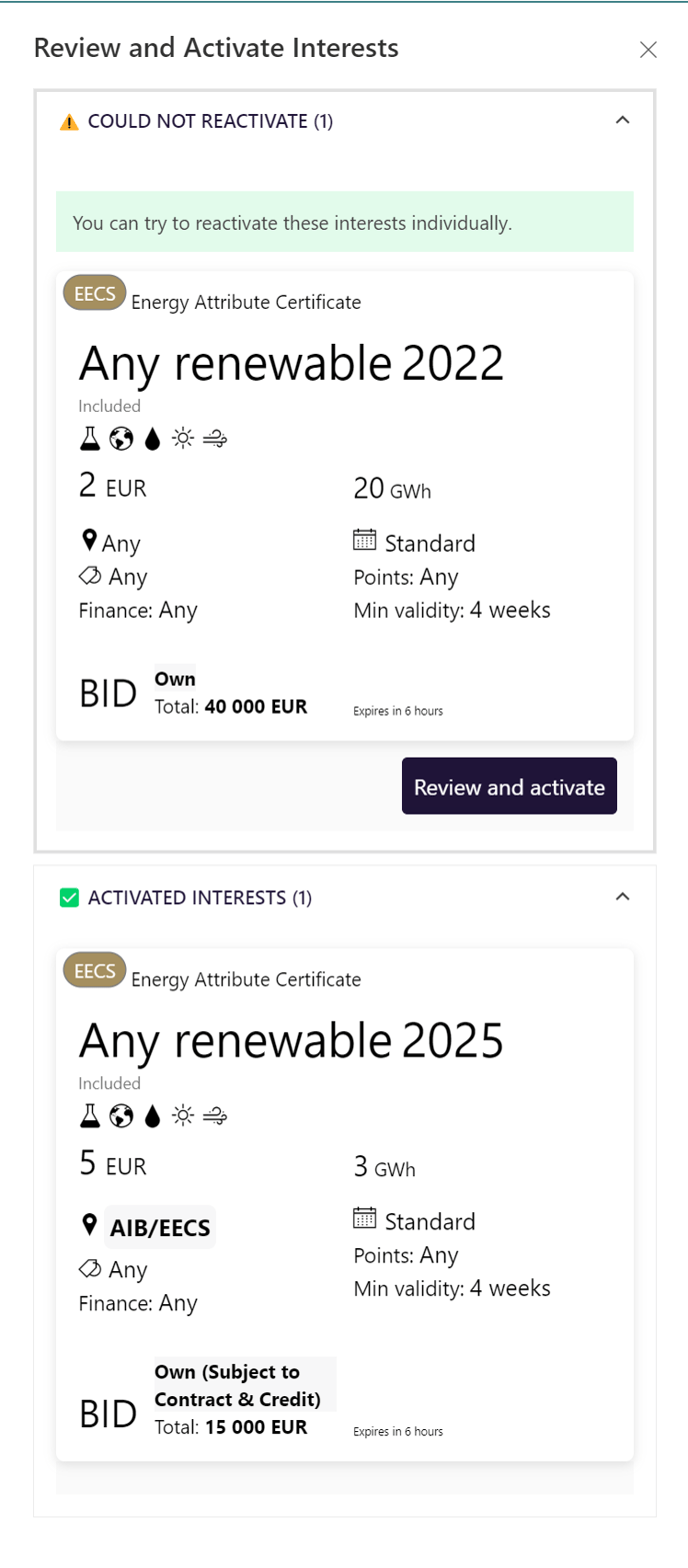Open the Any renewable 2025 interest card
This screenshot has height=1568, width=688.
coord(344,1204)
